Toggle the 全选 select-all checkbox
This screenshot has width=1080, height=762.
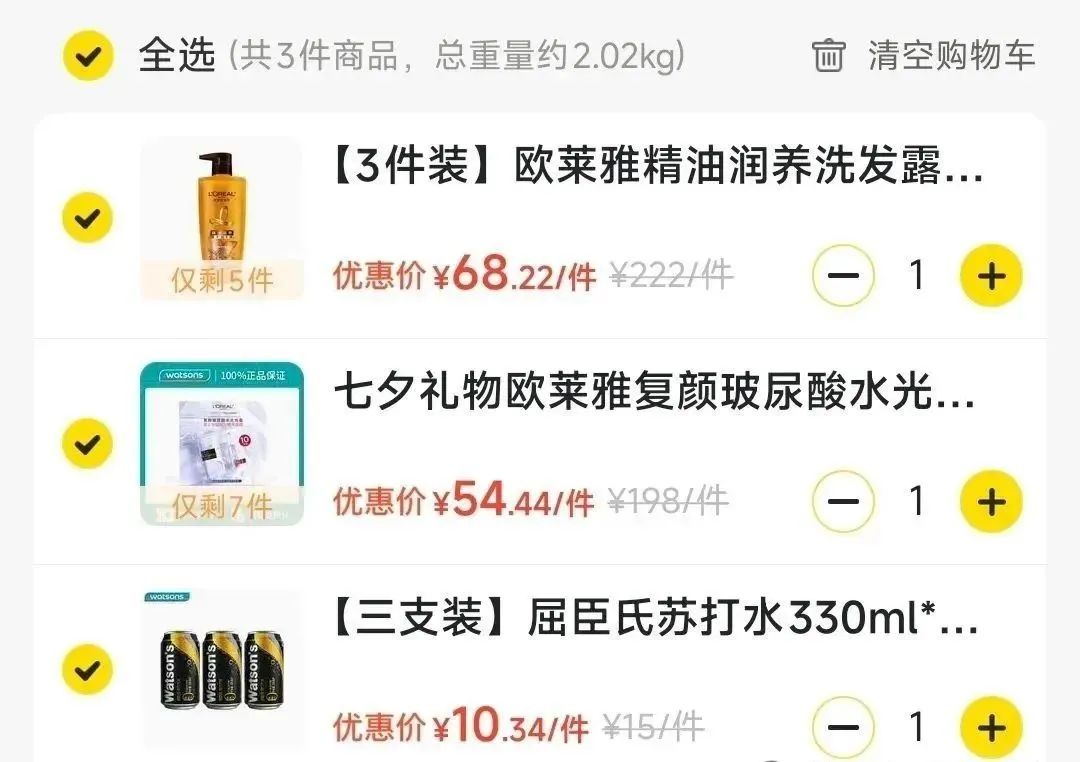tap(89, 55)
